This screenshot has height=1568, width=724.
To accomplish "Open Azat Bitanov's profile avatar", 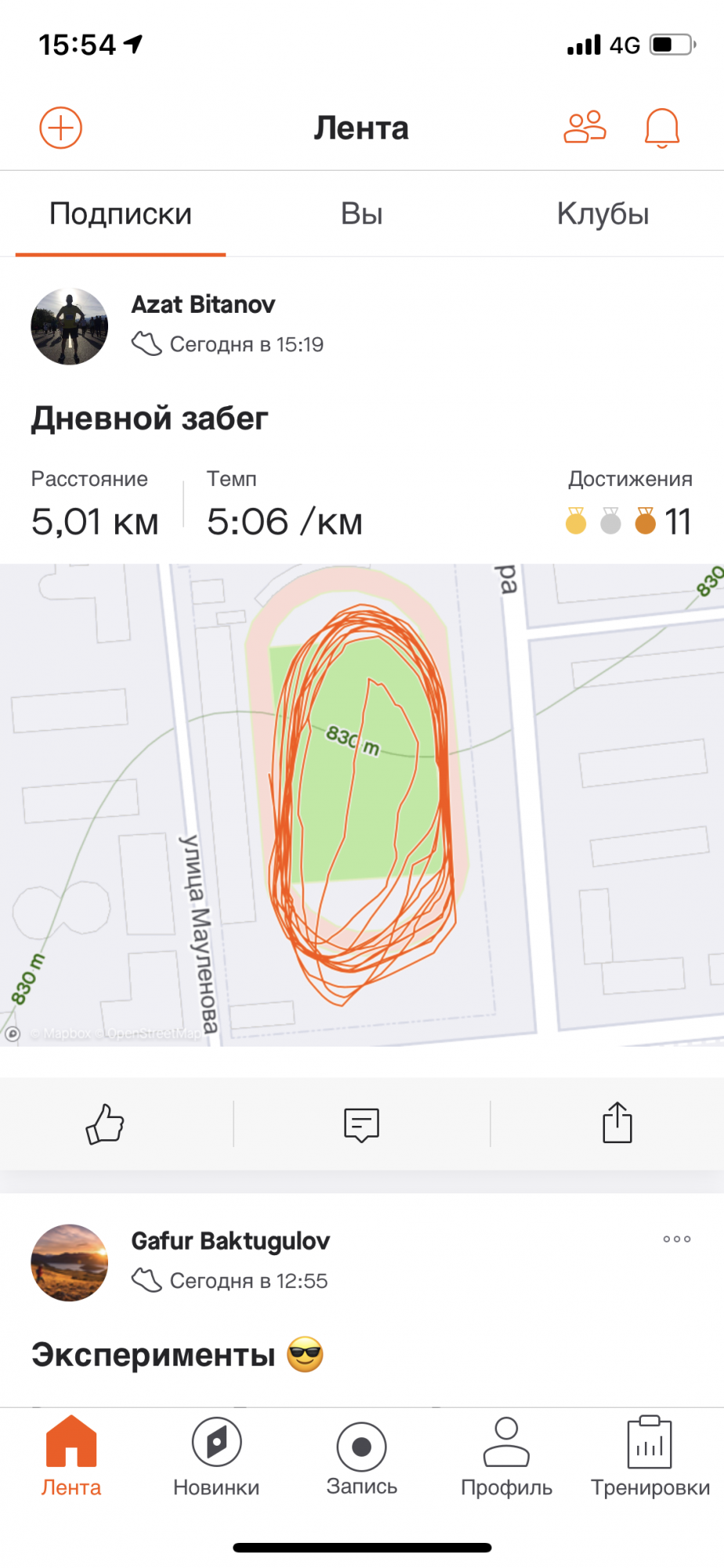I will point(70,326).
